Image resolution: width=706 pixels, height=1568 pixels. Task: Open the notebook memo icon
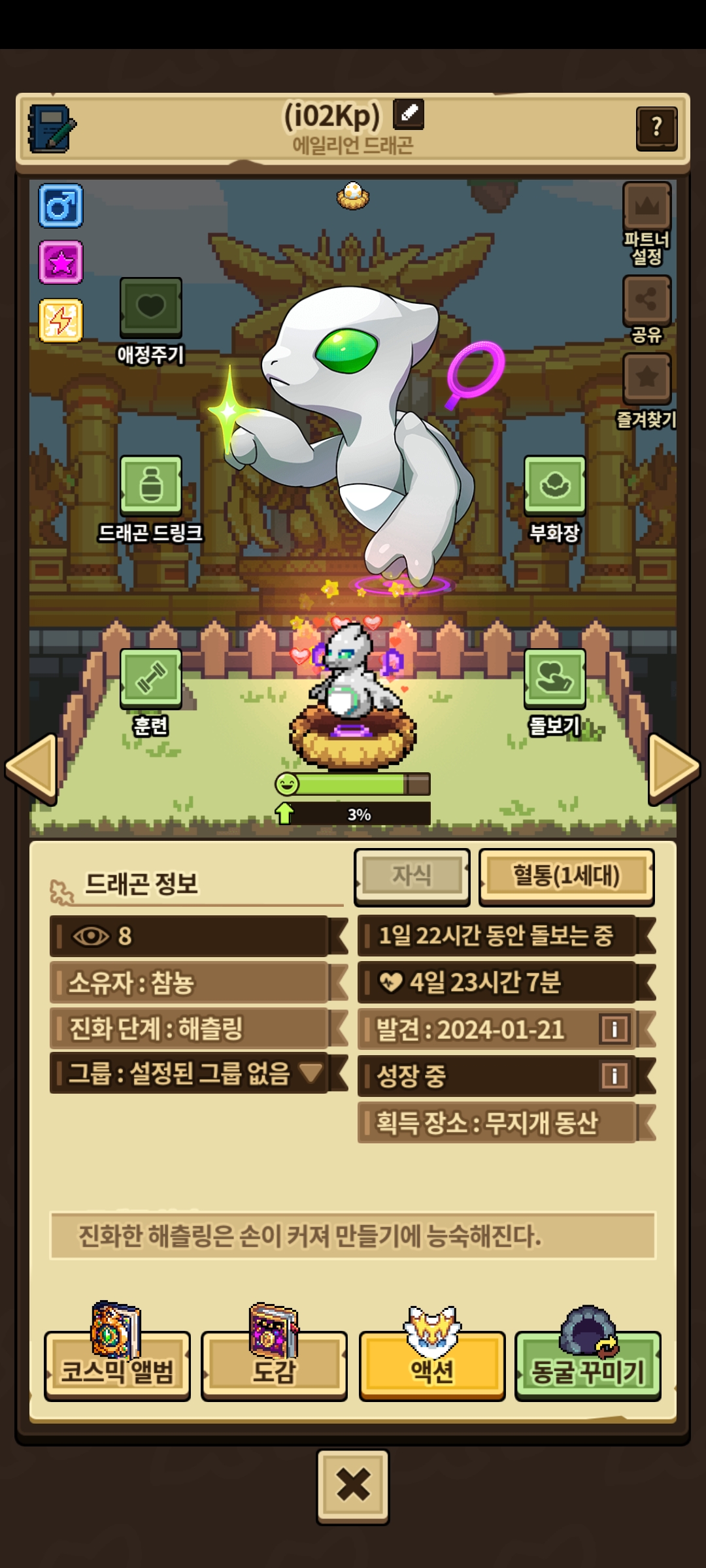point(51,129)
